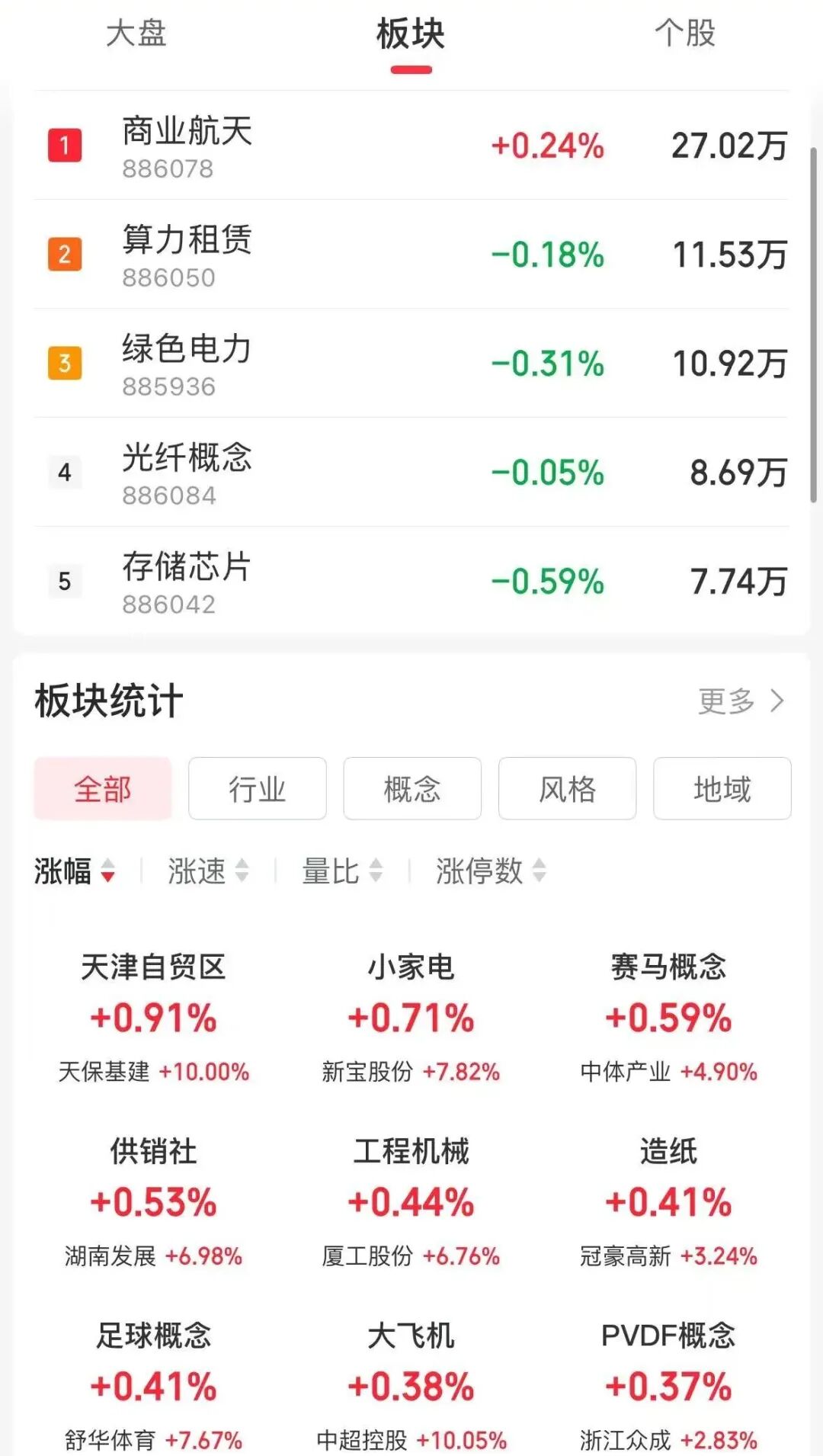This screenshot has height=1456, width=823.
Task: Switch to the 大盘 tab
Action: [x=136, y=34]
